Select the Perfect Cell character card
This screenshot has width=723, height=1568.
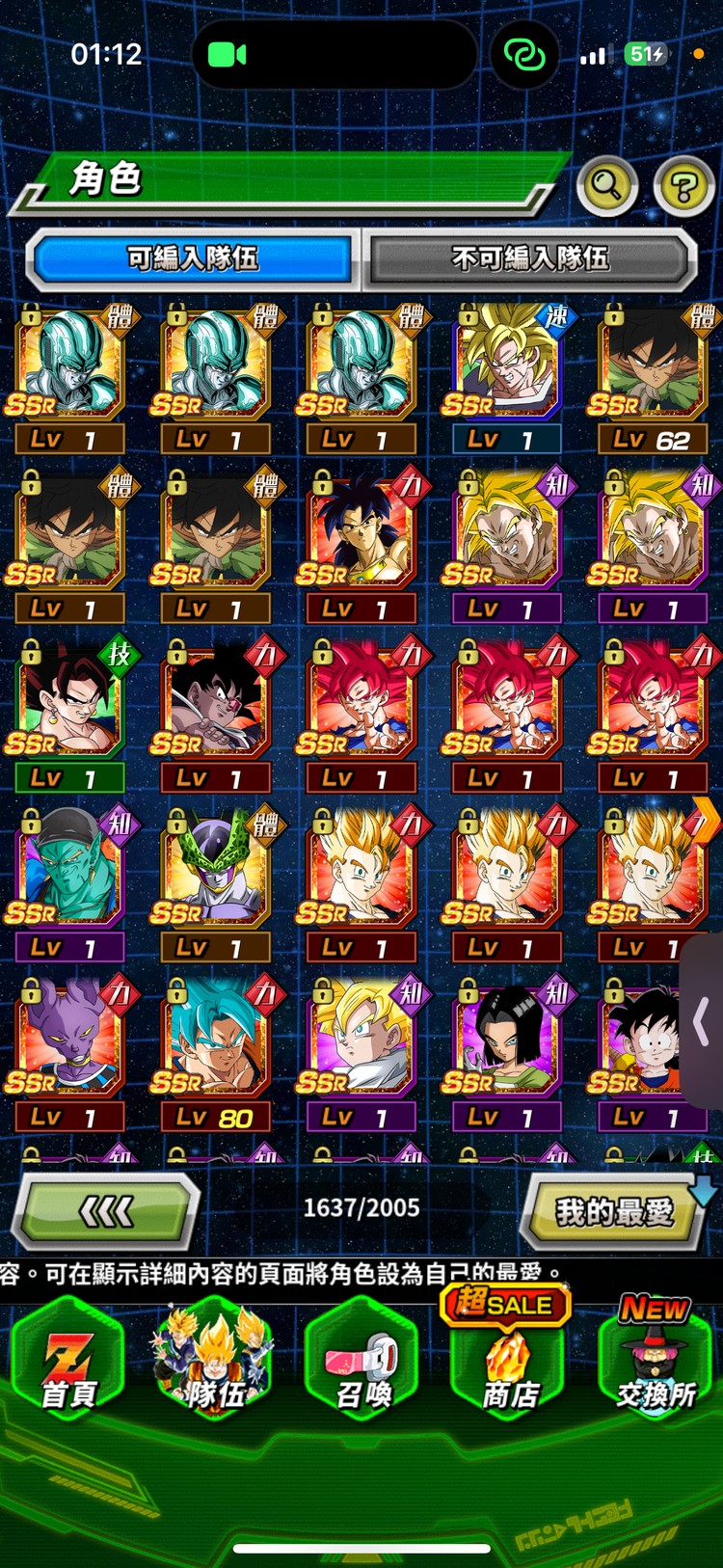tap(214, 883)
